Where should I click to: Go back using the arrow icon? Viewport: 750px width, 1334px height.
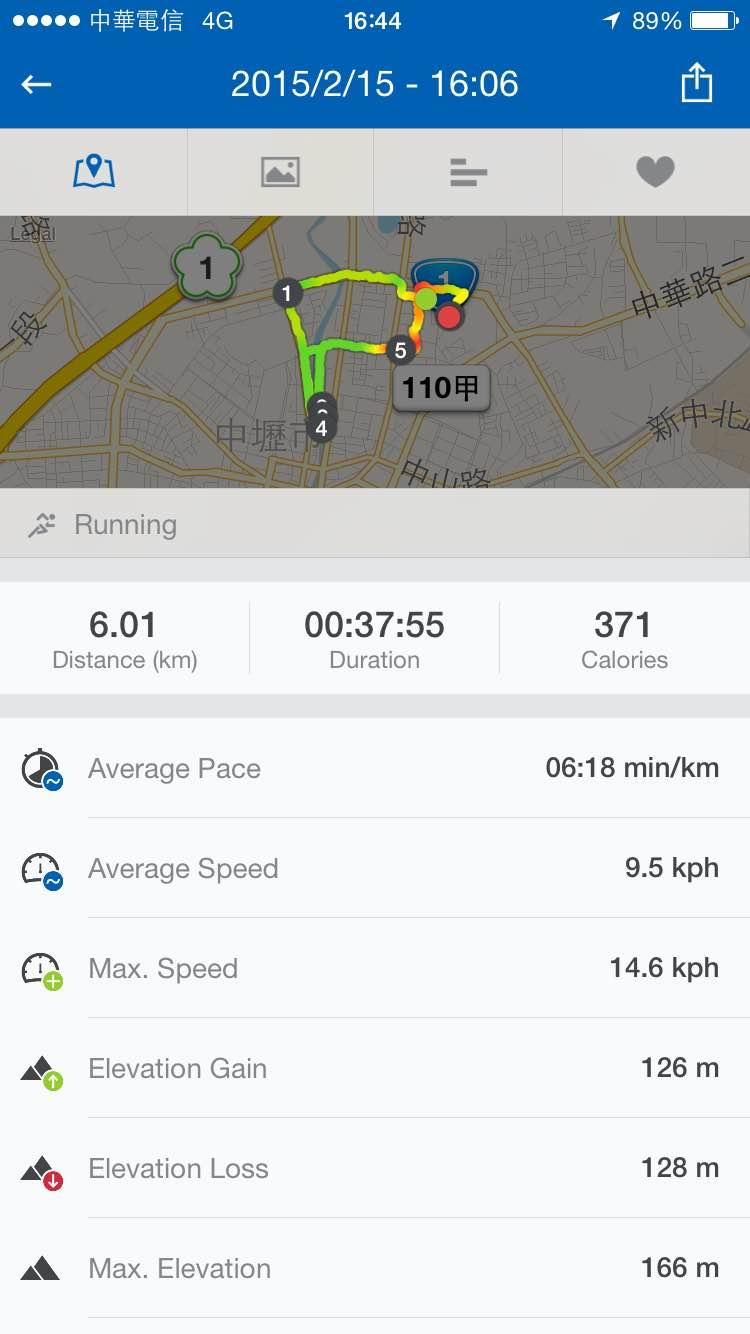37,84
